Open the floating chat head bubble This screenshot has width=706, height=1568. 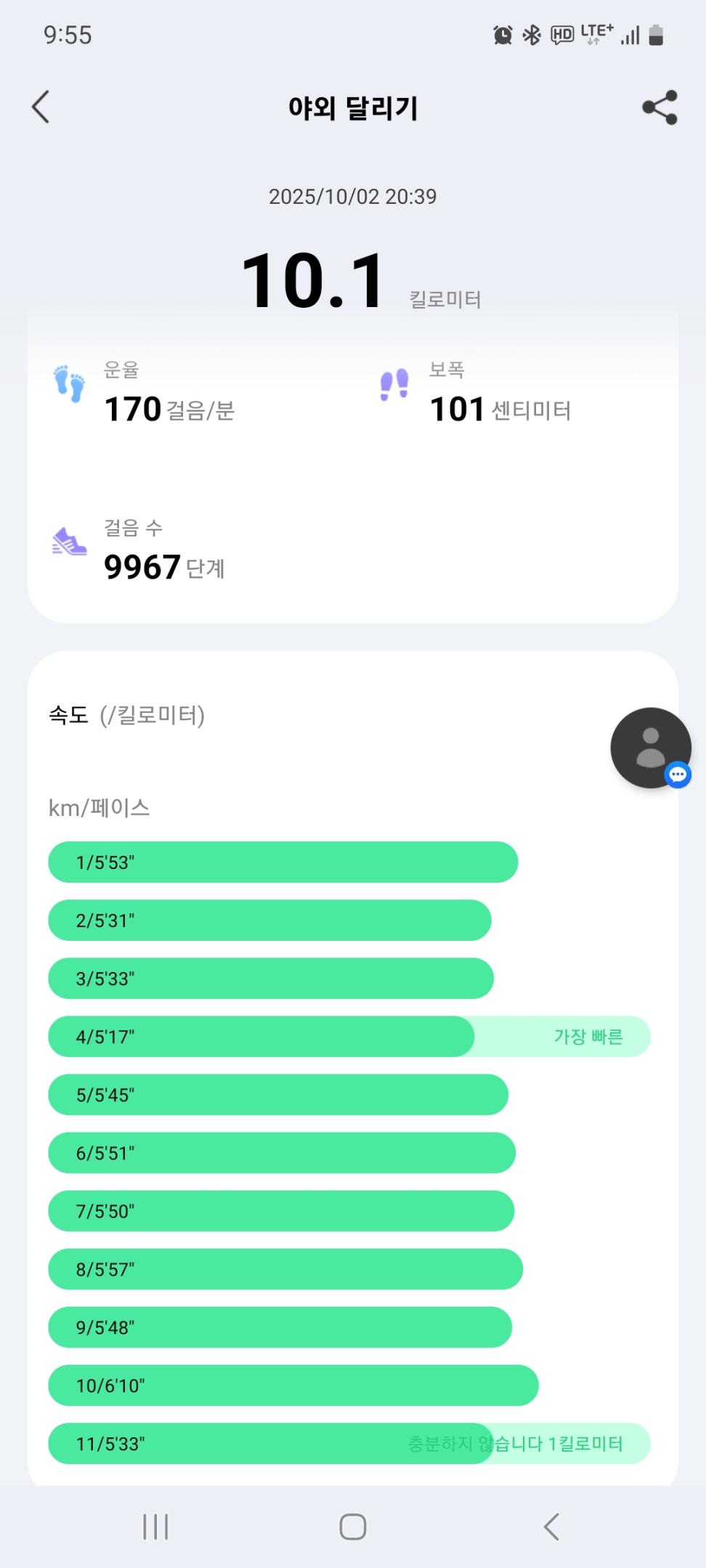(x=651, y=748)
